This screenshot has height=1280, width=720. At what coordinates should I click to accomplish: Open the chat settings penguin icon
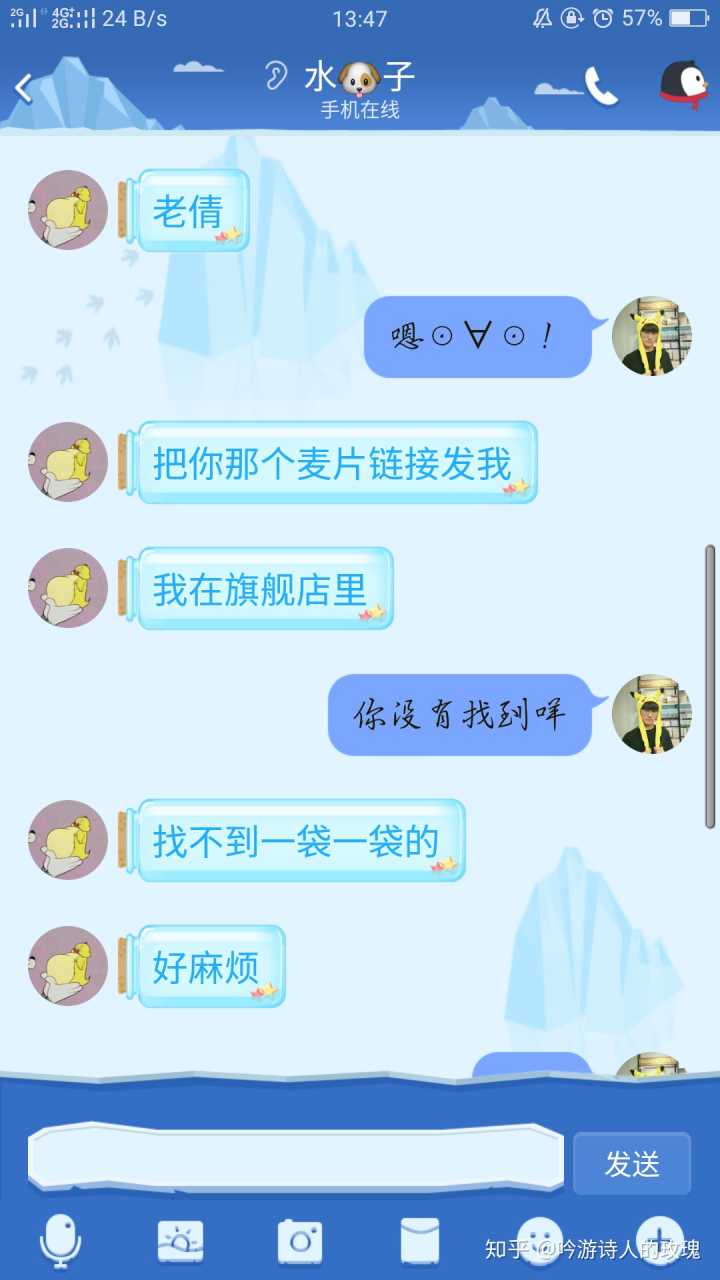click(683, 86)
